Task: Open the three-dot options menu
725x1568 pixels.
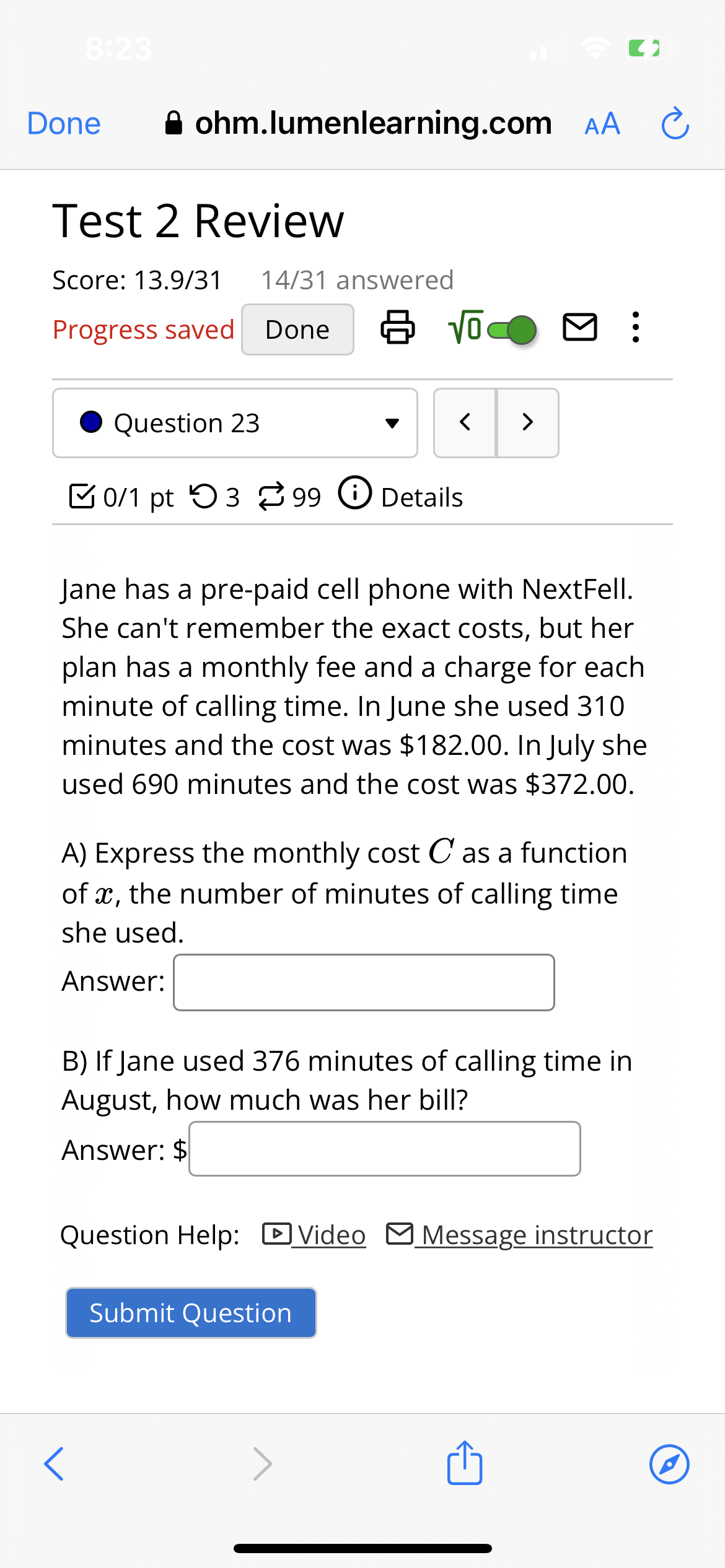Action: 635,329
